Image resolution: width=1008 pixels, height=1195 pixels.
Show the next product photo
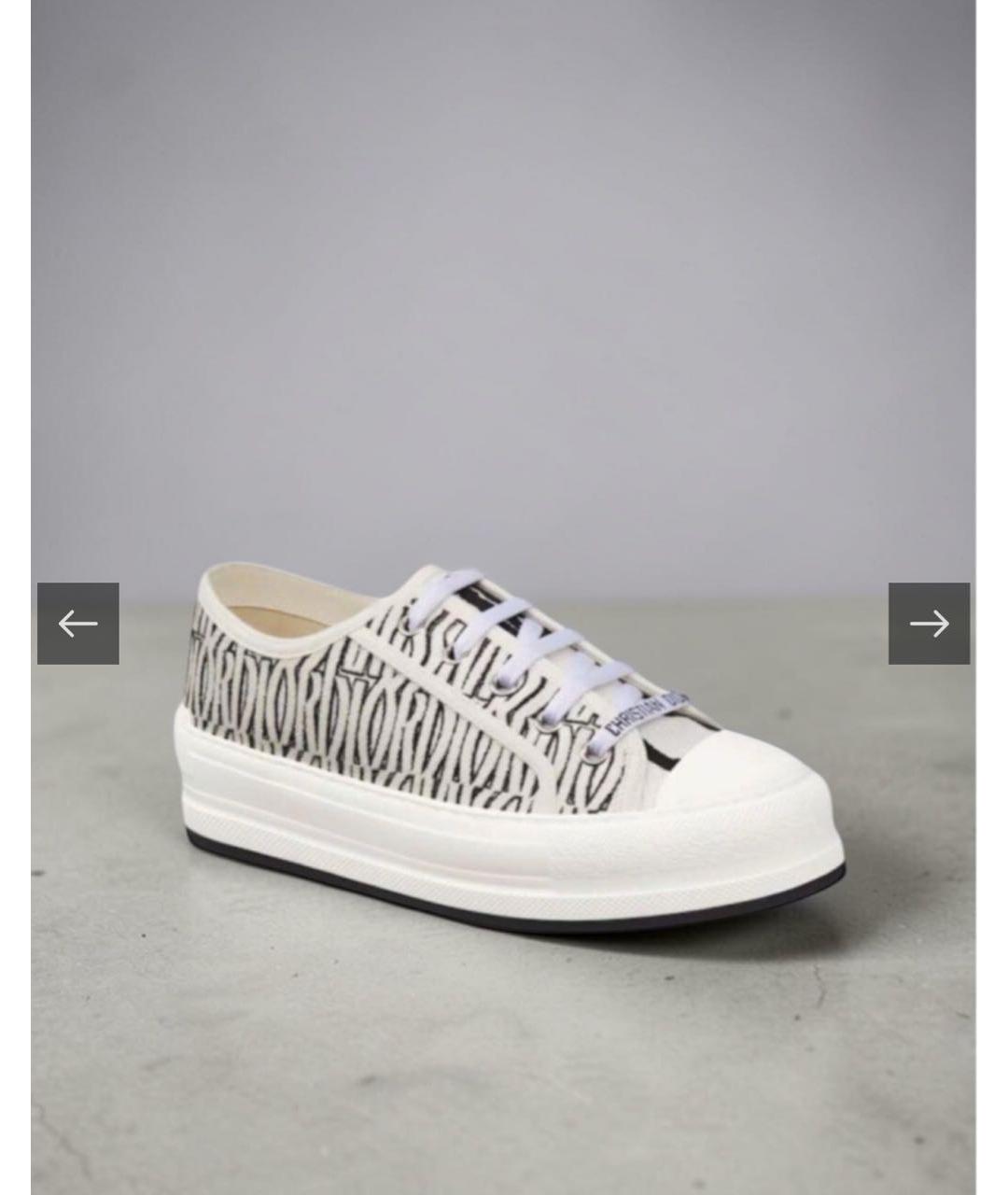pyautogui.click(x=929, y=624)
